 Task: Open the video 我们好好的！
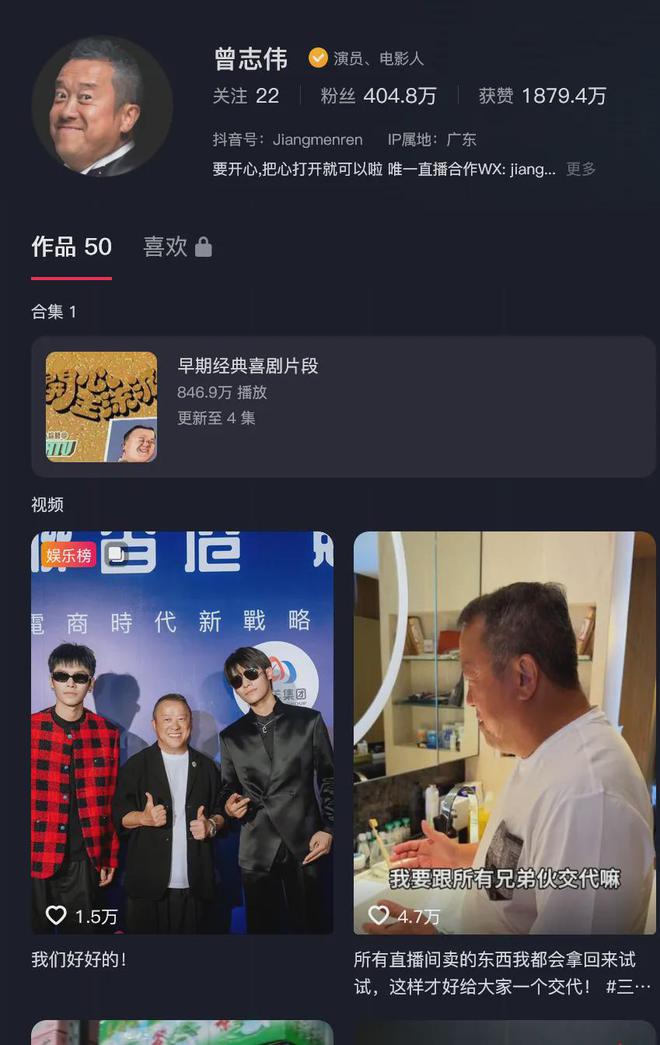pyautogui.click(x=182, y=732)
